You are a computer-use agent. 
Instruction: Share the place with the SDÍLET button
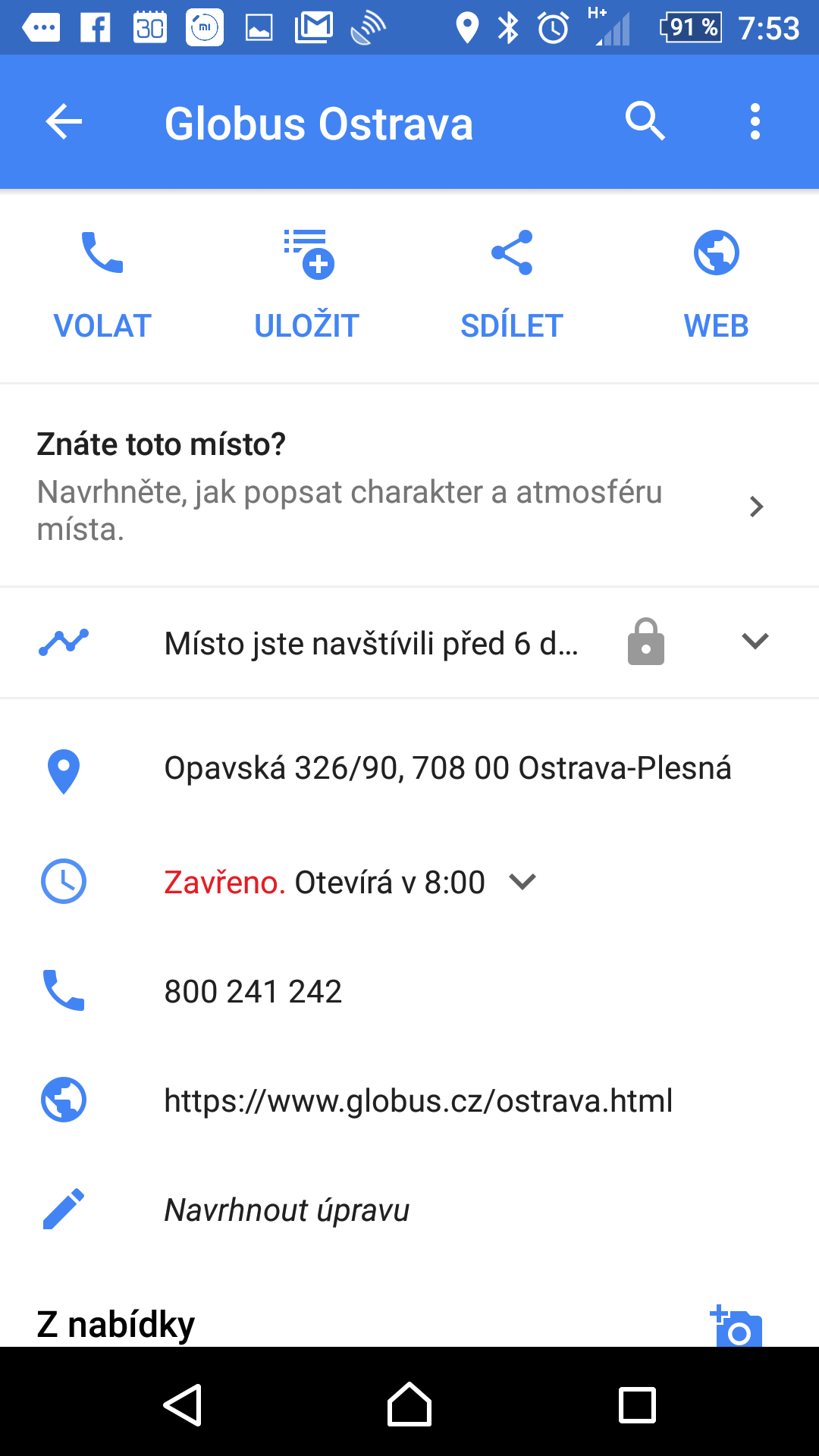pyautogui.click(x=512, y=285)
